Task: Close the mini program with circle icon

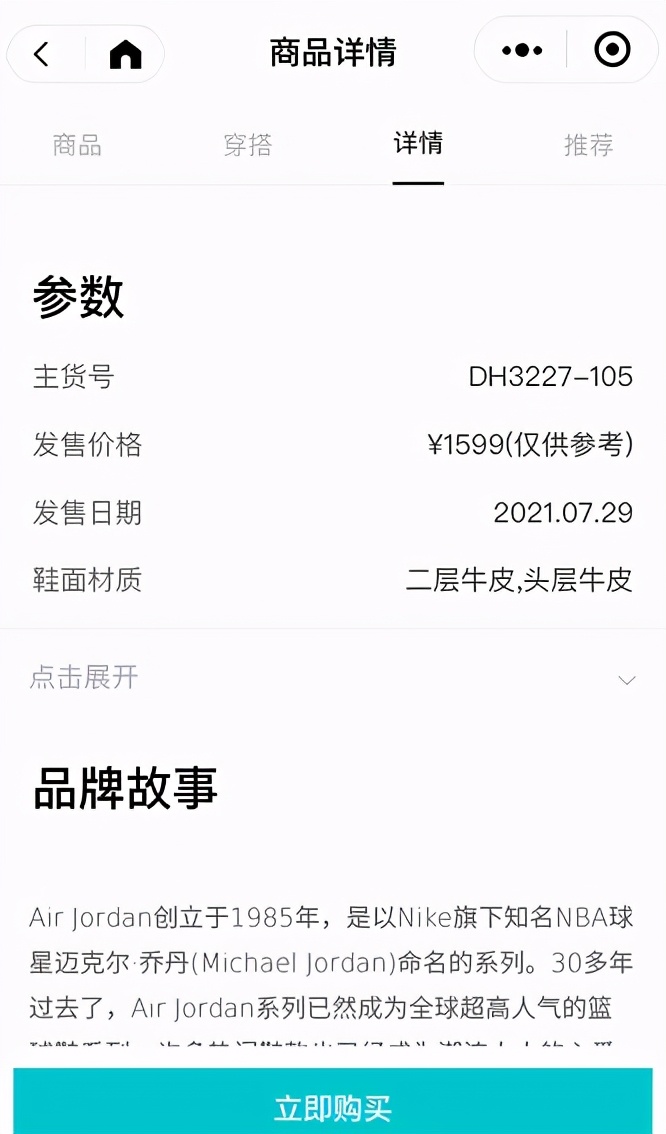Action: coord(612,50)
